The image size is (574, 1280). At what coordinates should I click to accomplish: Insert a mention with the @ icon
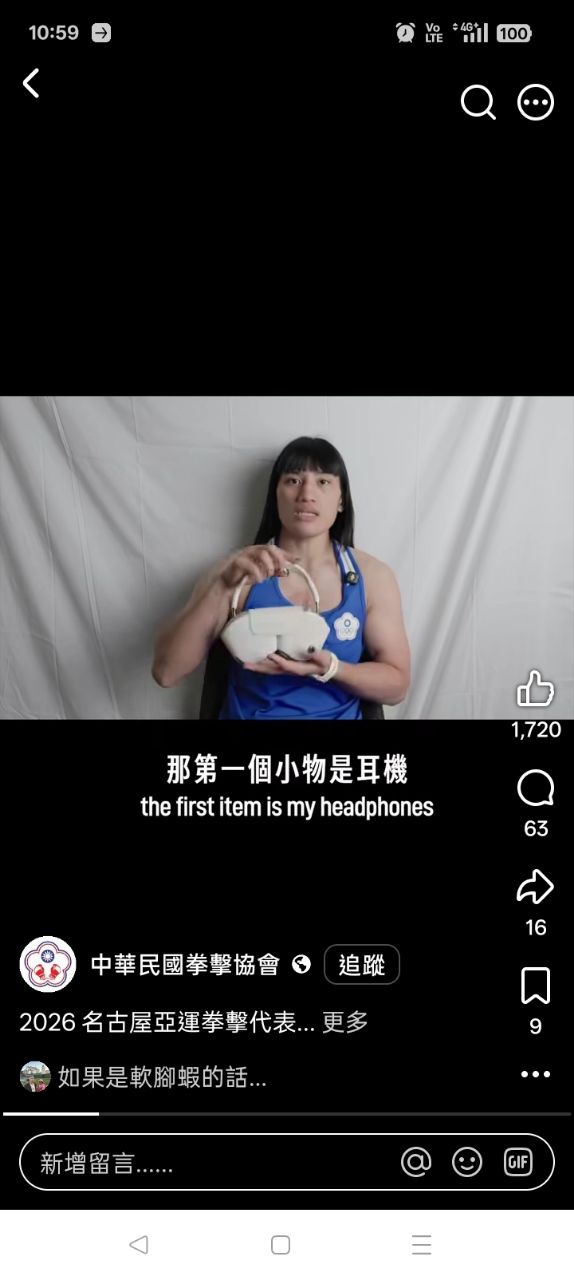(416, 1162)
